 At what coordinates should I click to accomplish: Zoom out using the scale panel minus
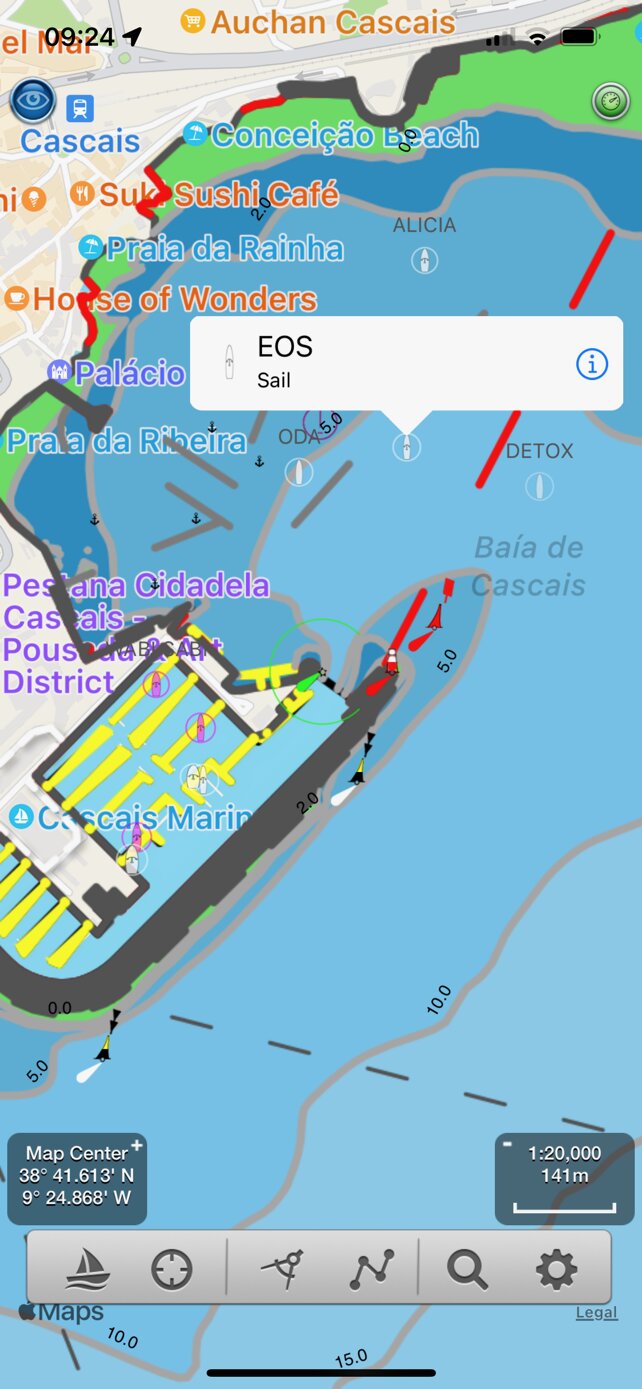point(507,1144)
